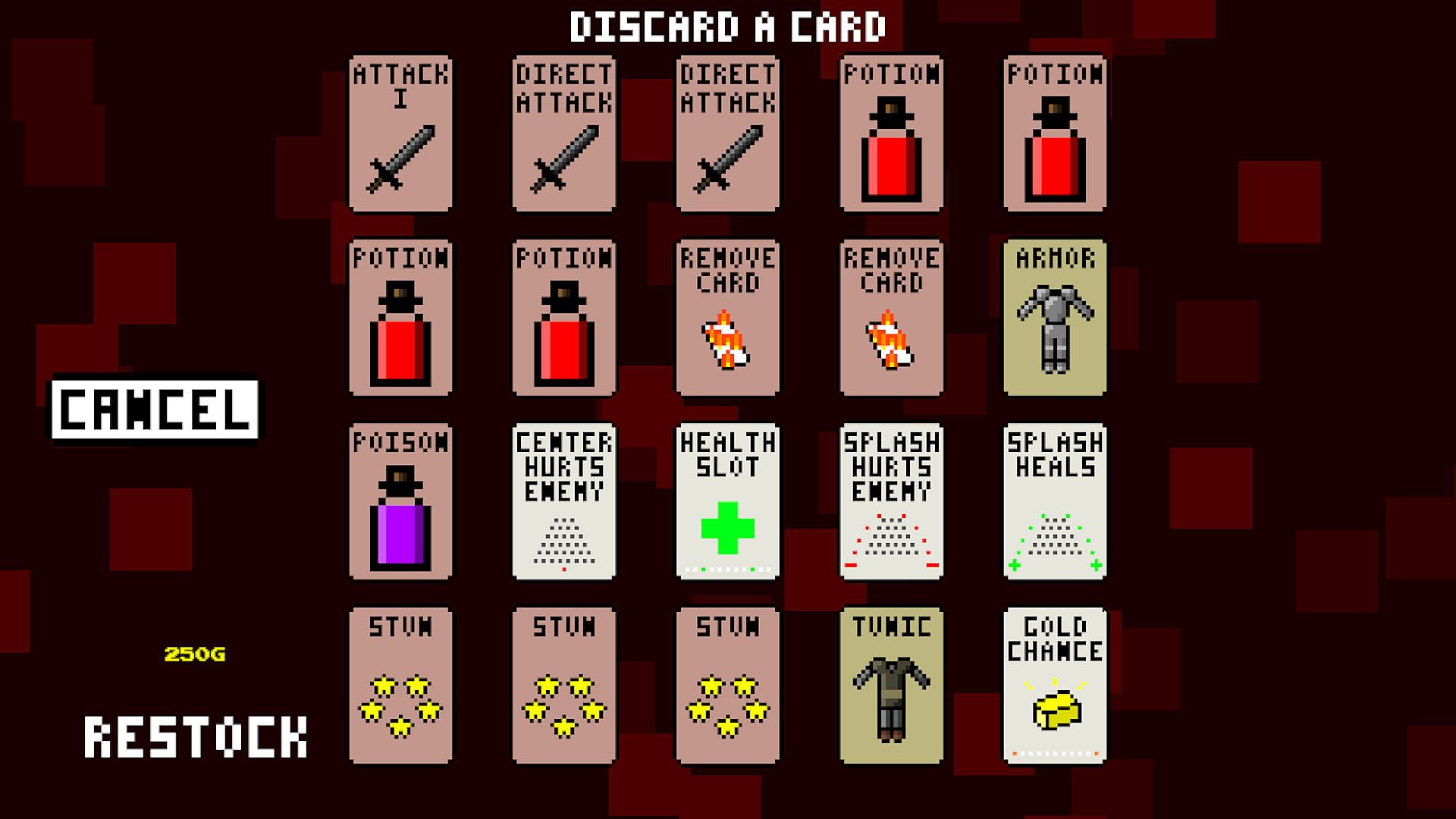This screenshot has height=819, width=1456.
Task: Select the Health Slot card
Action: pyautogui.click(x=728, y=502)
